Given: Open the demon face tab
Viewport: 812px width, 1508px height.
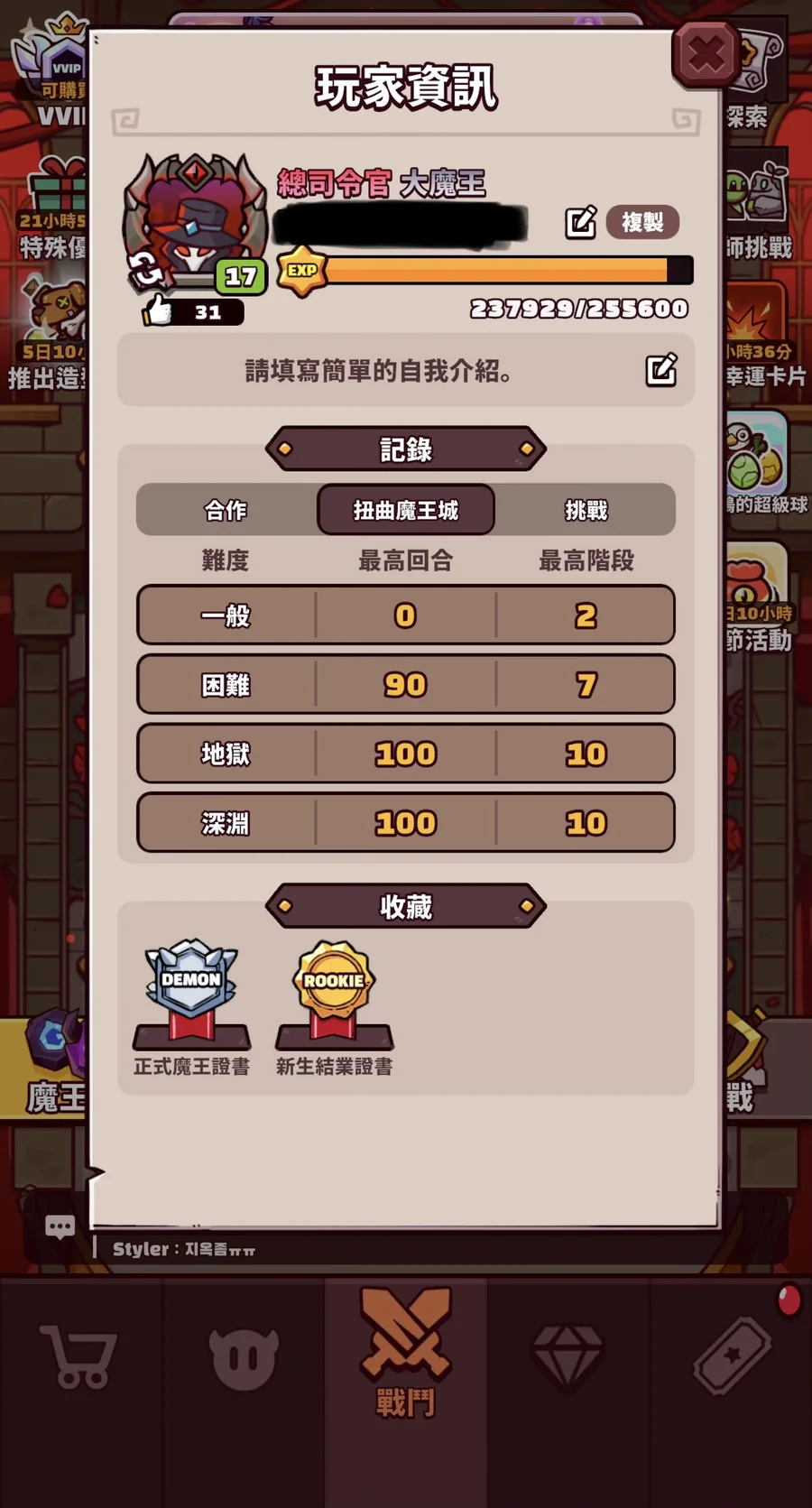Looking at the screenshot, I should click(x=244, y=1355).
